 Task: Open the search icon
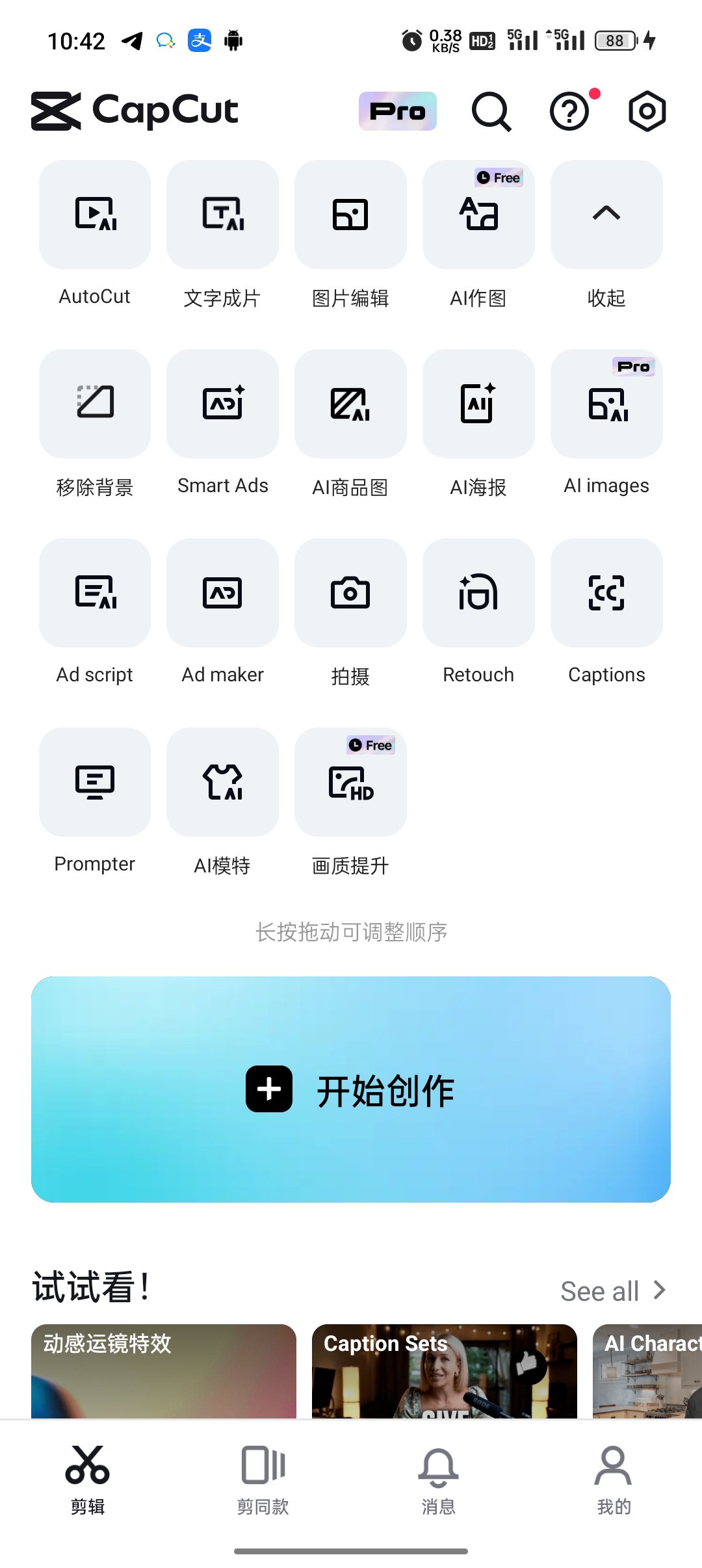click(x=491, y=111)
